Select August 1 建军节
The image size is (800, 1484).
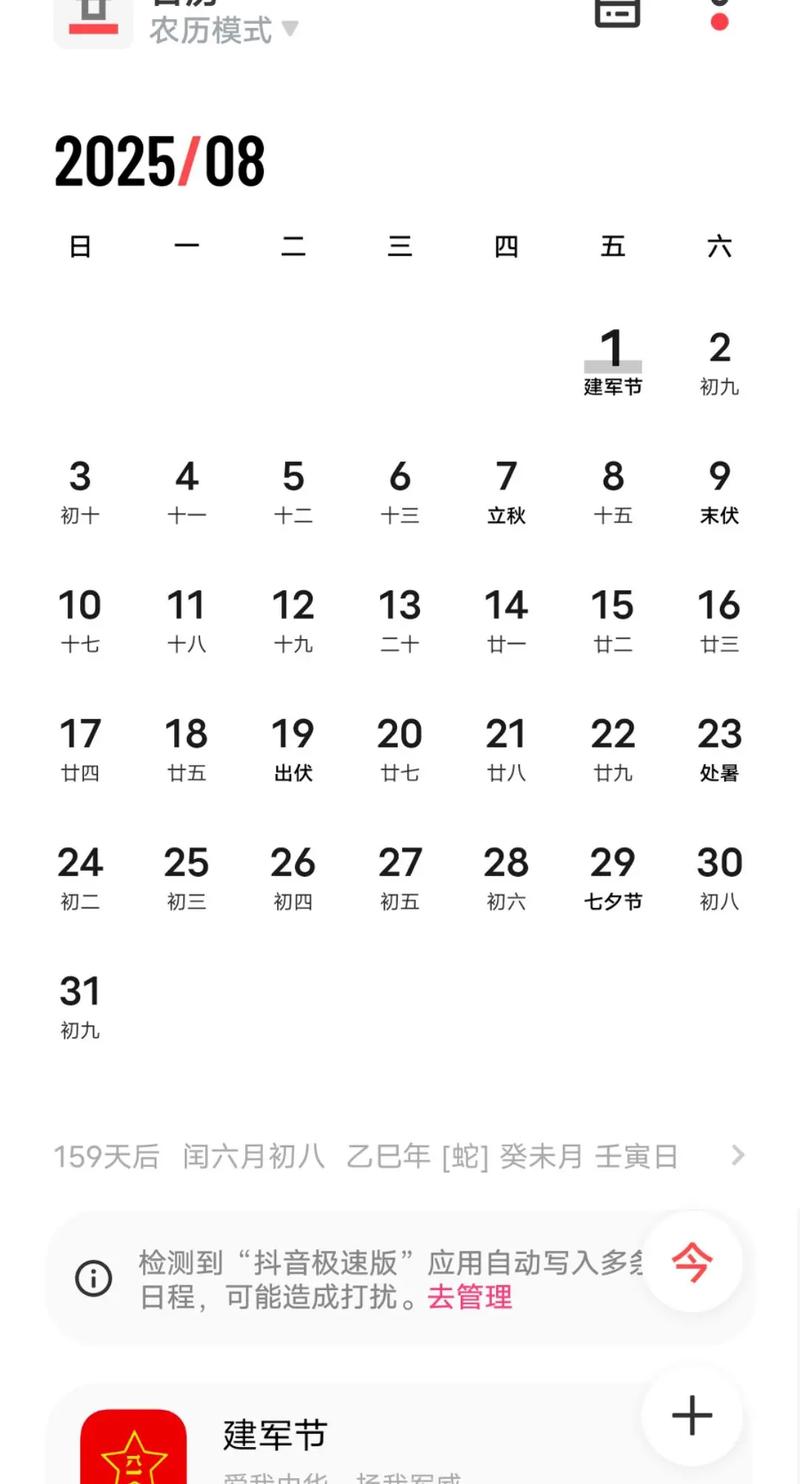coord(612,361)
